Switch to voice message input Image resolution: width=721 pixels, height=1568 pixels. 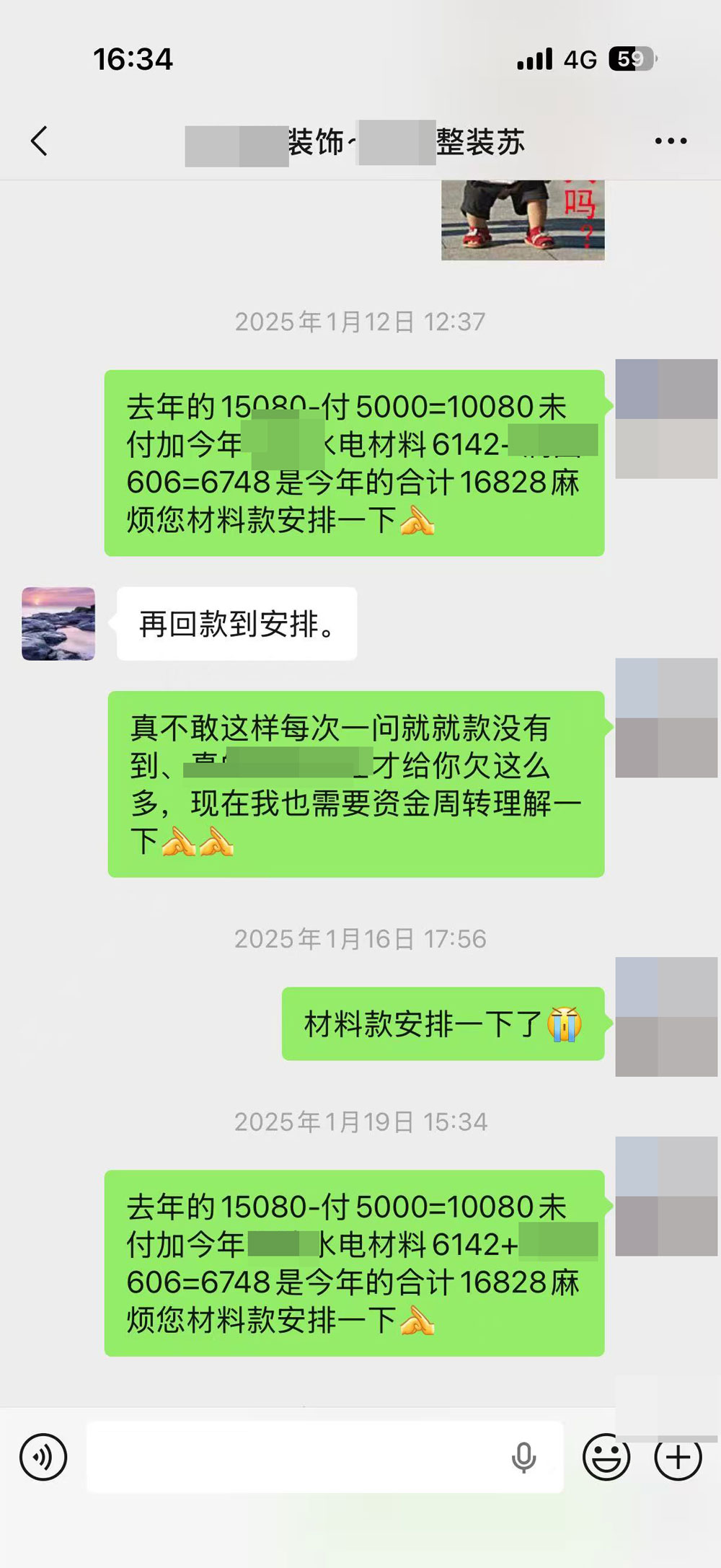tap(43, 1457)
